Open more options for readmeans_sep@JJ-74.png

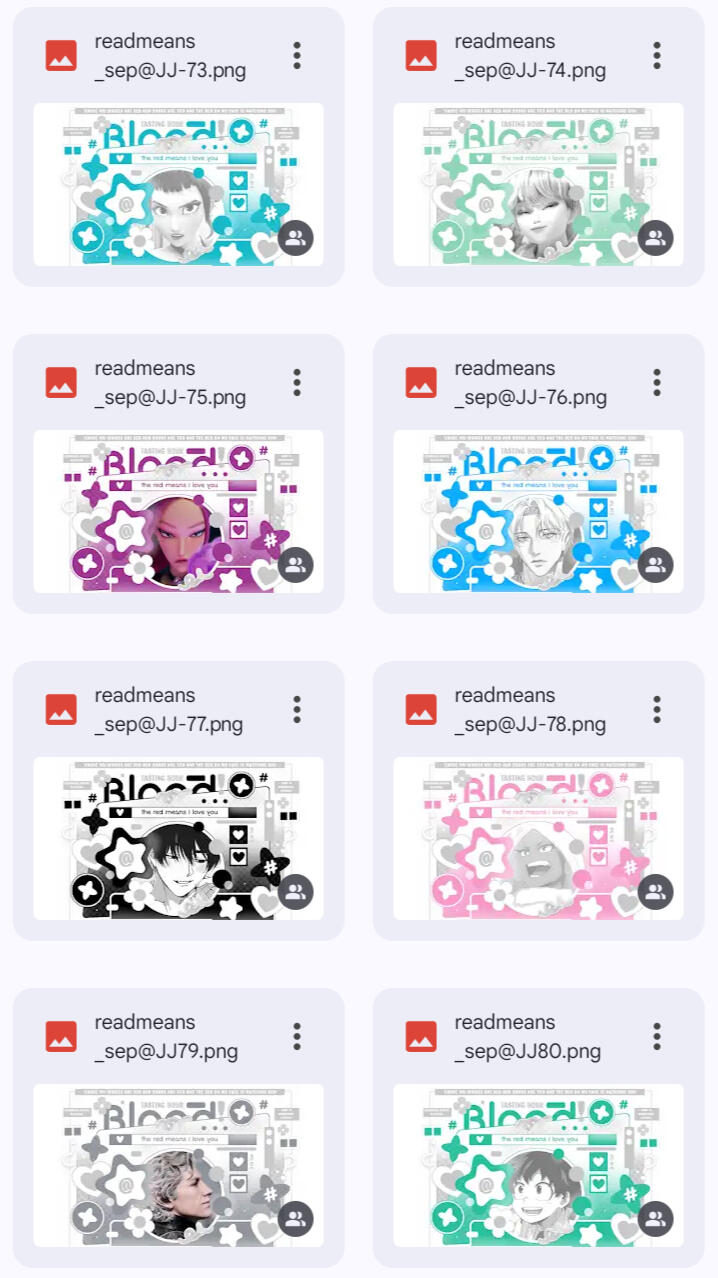[657, 56]
